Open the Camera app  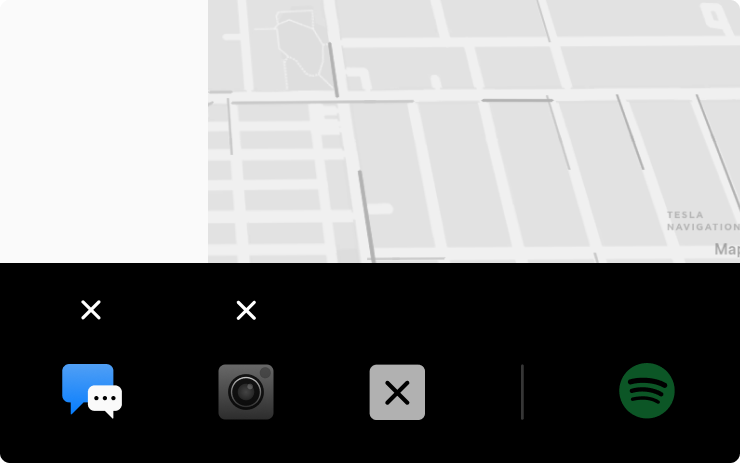pos(246,391)
